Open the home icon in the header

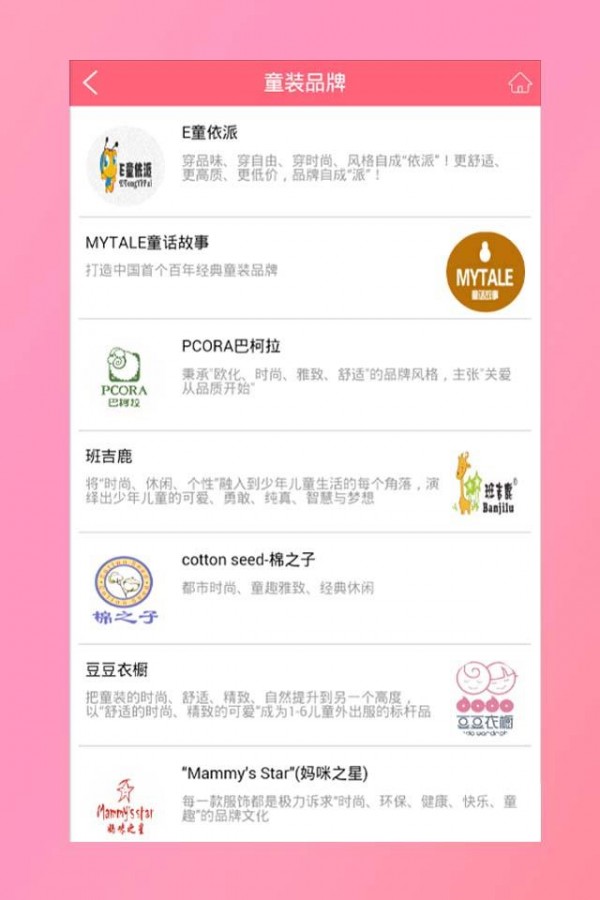coord(519,83)
